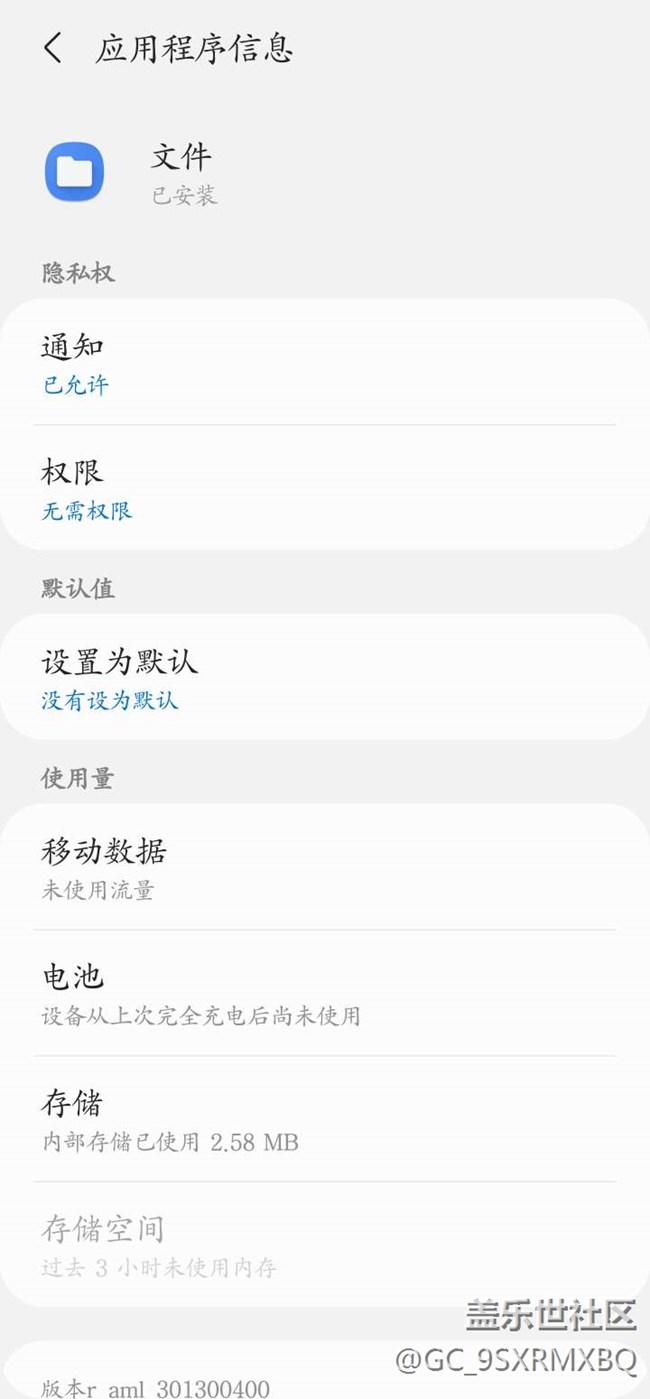
Task: Open 设置为默认 settings
Action: click(324, 678)
